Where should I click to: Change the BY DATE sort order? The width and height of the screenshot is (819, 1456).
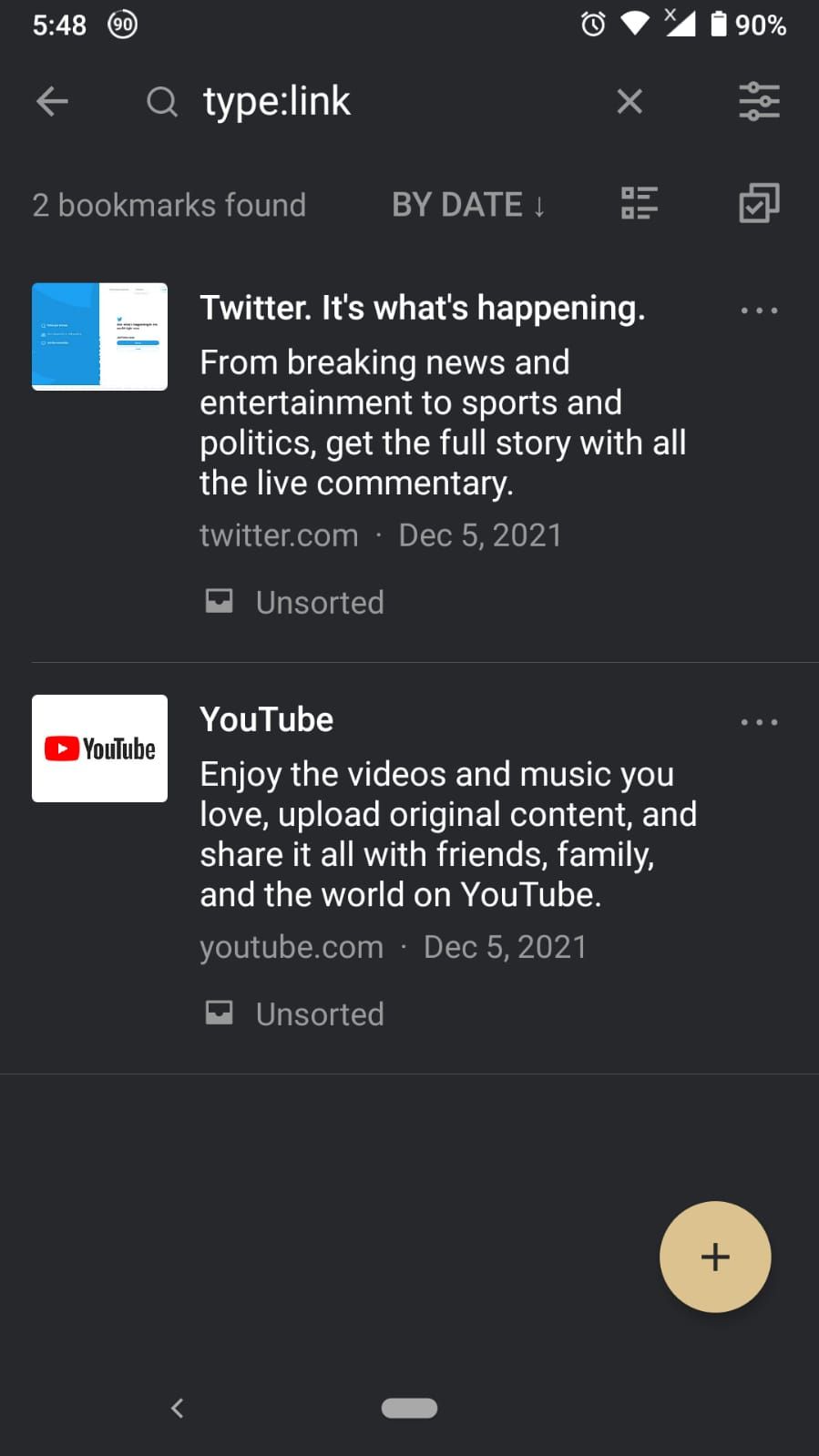pos(468,205)
